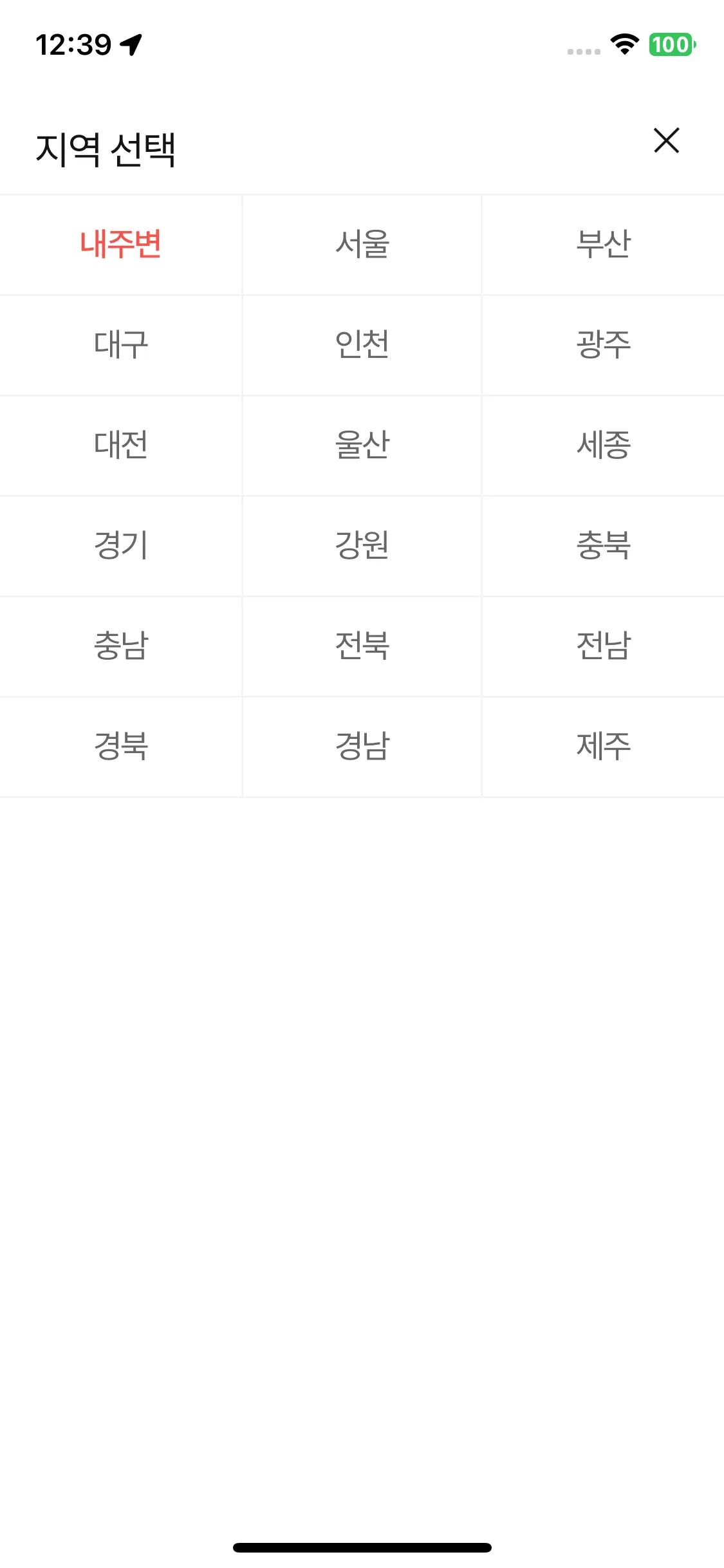Viewport: 724px width, 1568px height.
Task: Choose 충남 region
Action: coord(120,646)
